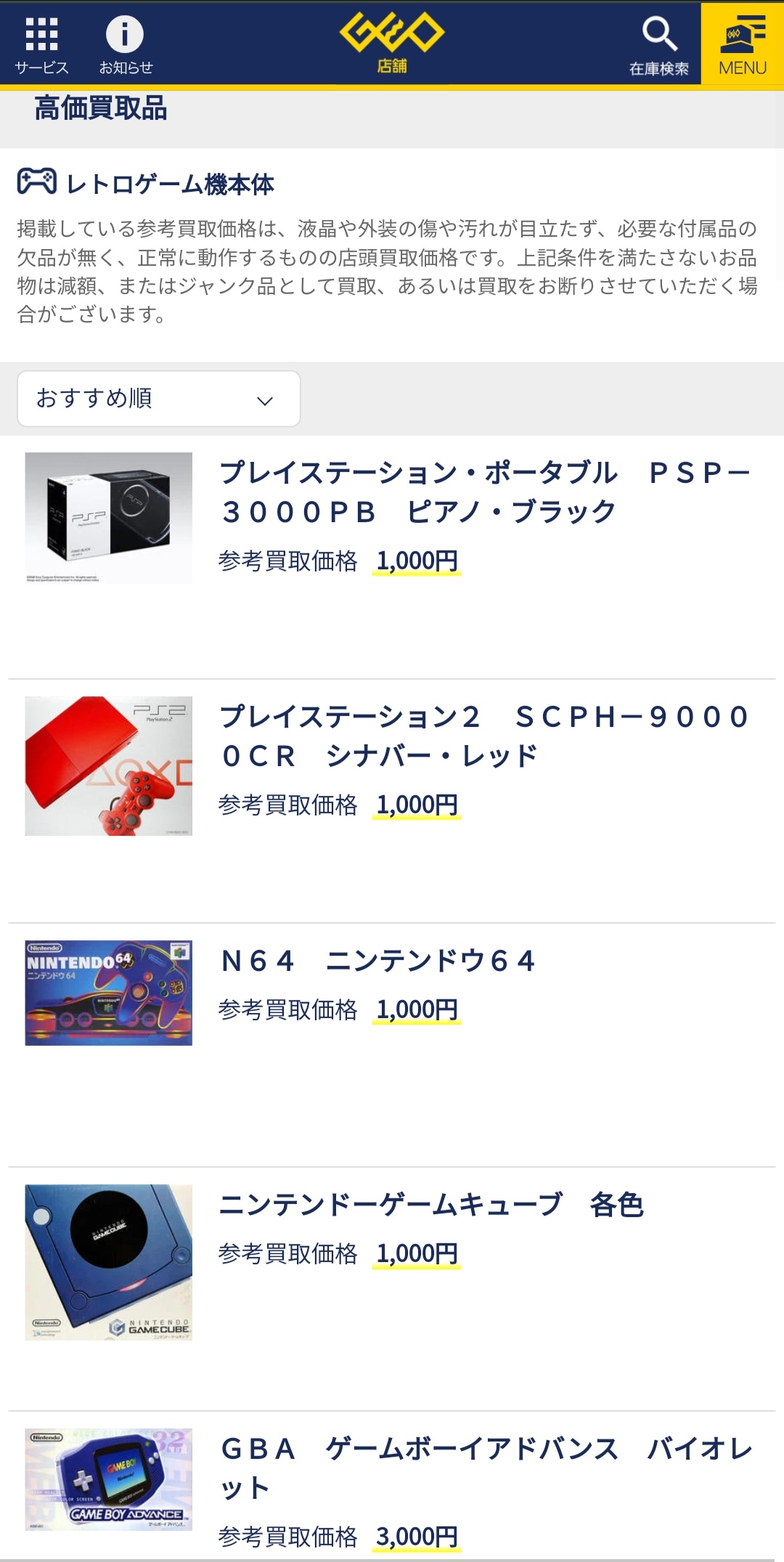Viewport: 784px width, 1562px height.
Task: Open お知らせ notifications
Action: [126, 45]
